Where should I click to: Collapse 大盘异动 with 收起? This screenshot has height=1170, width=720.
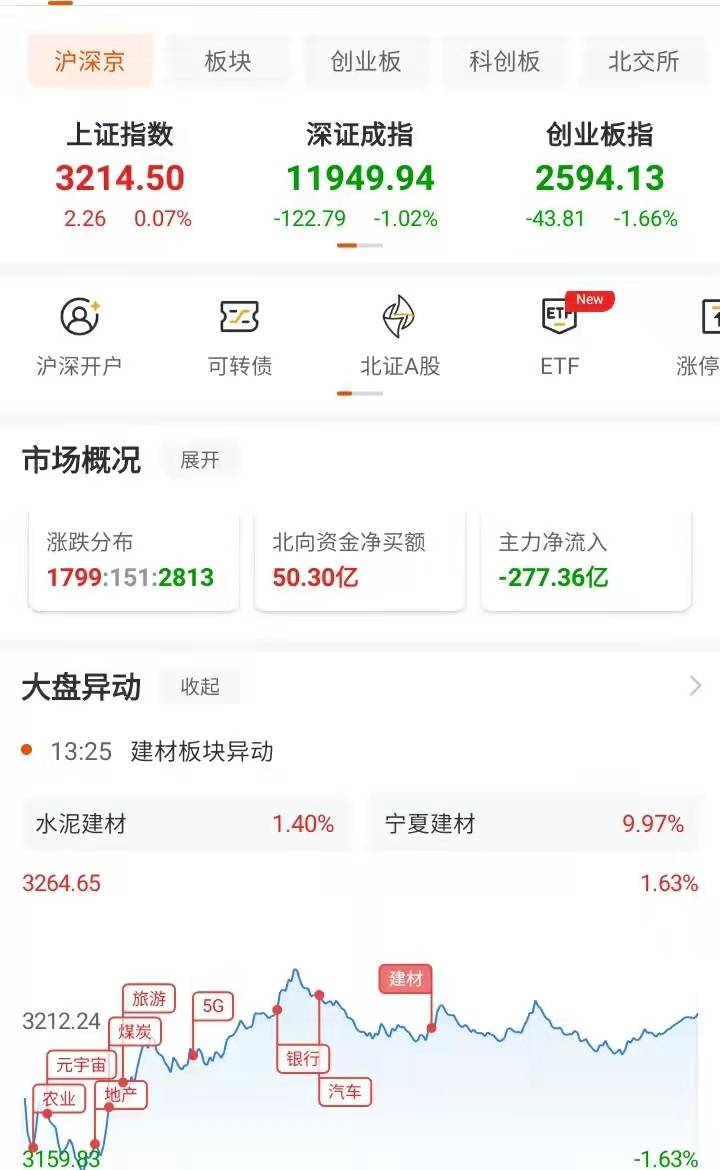[200, 686]
